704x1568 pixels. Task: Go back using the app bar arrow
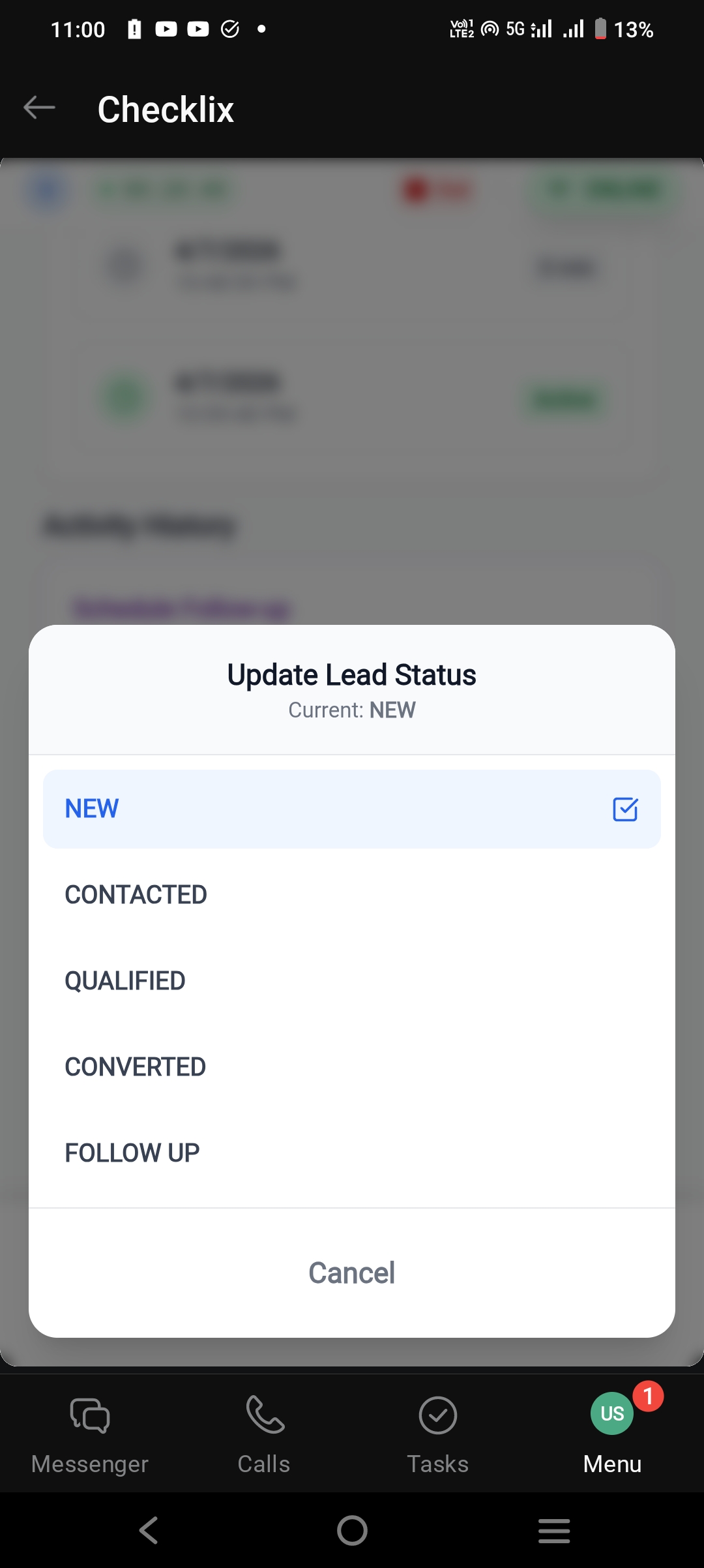point(39,108)
